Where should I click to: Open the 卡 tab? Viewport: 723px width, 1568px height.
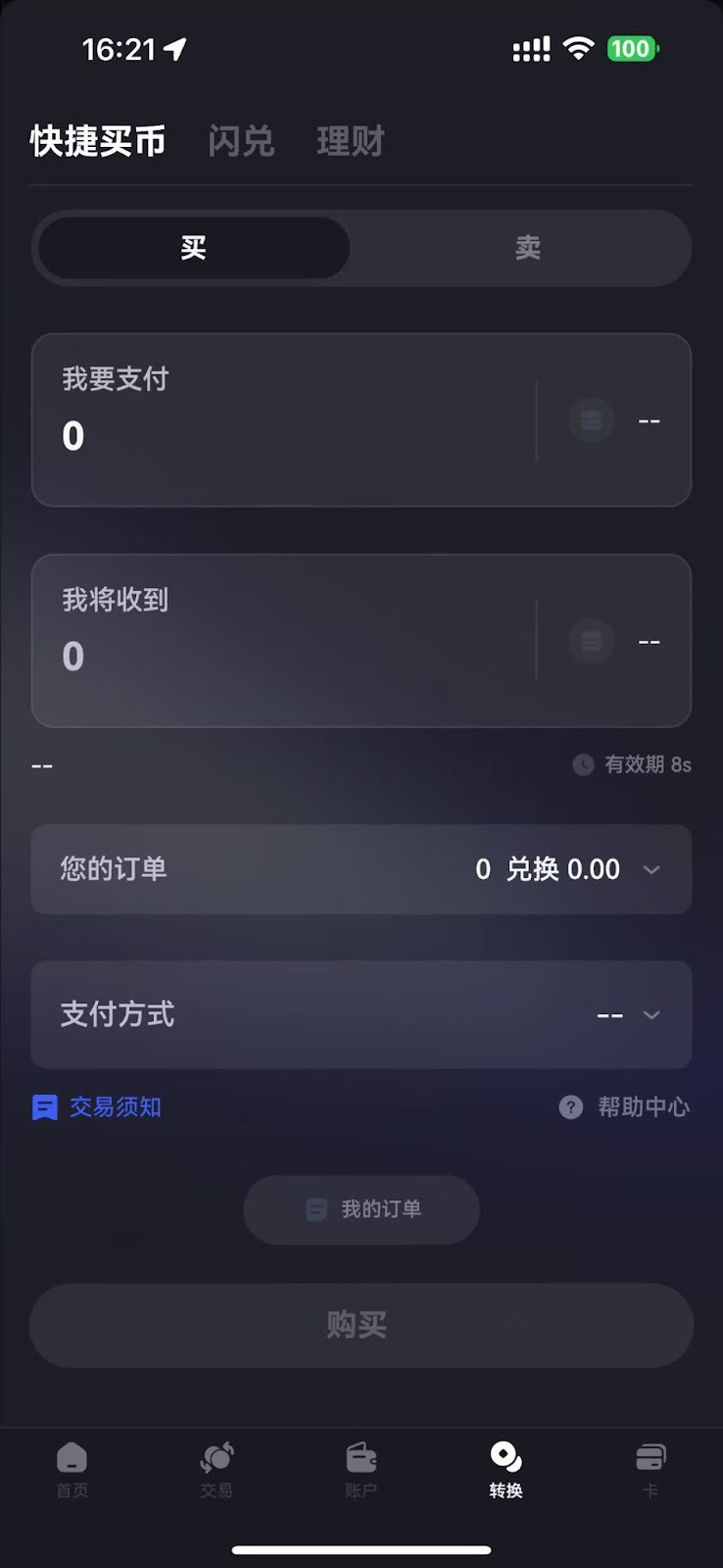(650, 1470)
